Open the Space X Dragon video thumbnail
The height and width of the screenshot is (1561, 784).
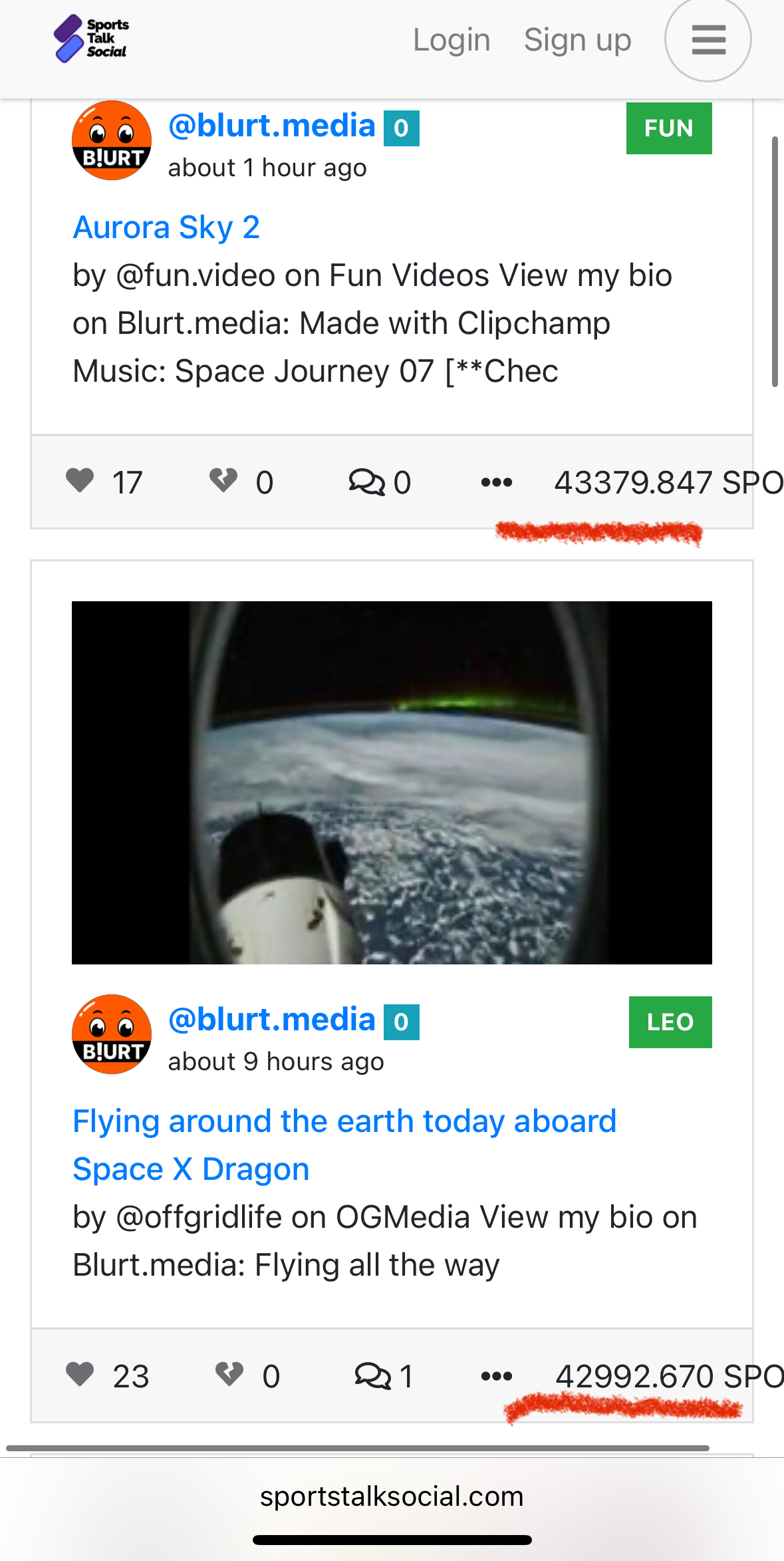pos(392,782)
